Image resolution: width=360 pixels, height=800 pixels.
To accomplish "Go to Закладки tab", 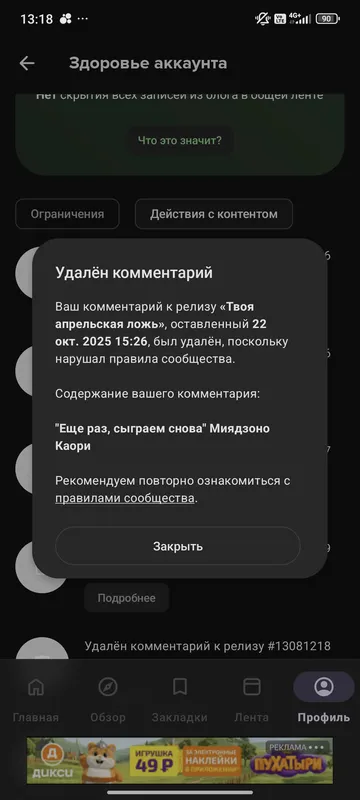I will click(179, 700).
